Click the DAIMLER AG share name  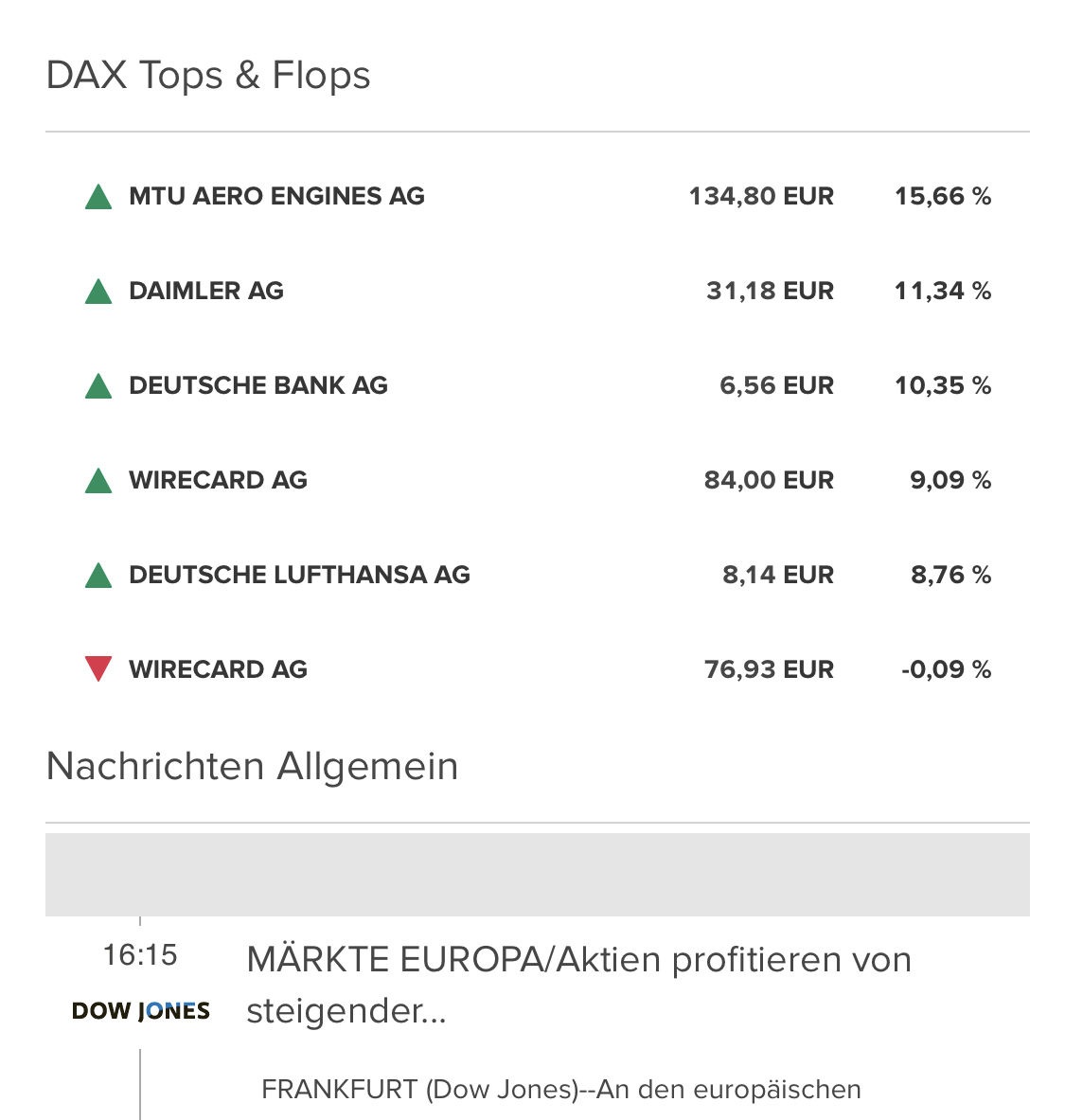point(206,290)
